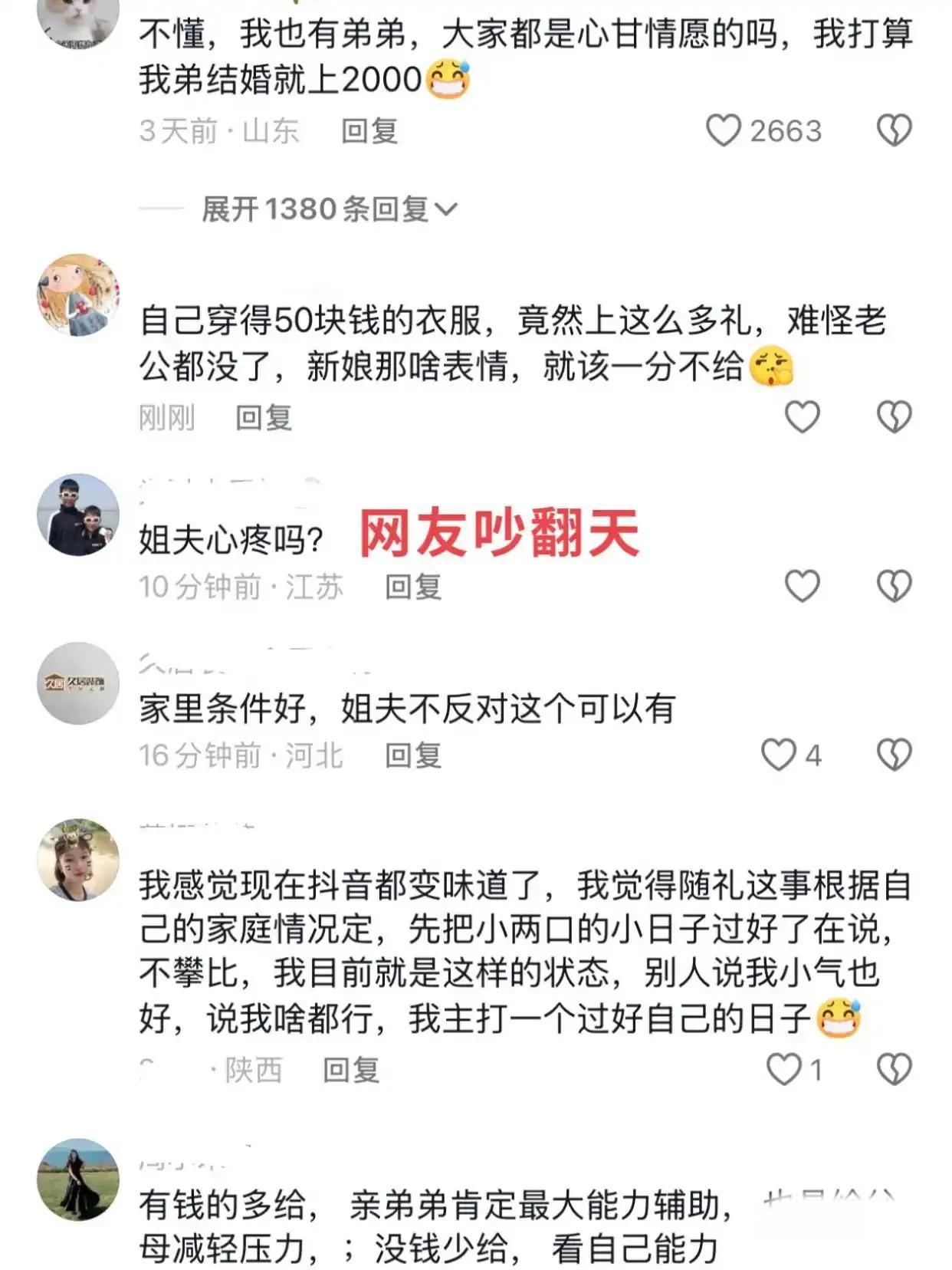Open the avatar of the 姐夫心疼吗 commenter

click(78, 515)
